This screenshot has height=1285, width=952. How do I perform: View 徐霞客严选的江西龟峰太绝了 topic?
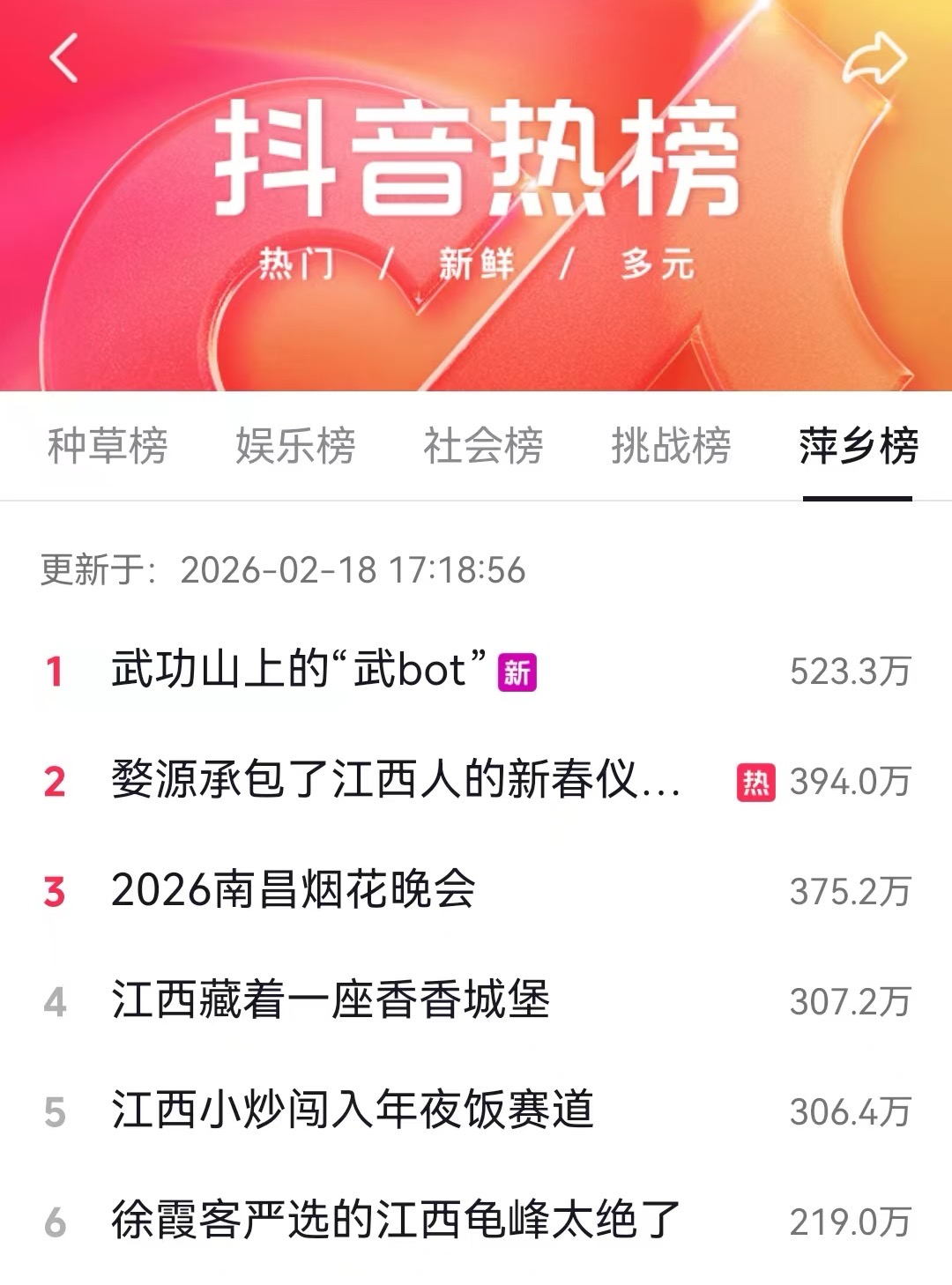coord(397,1221)
